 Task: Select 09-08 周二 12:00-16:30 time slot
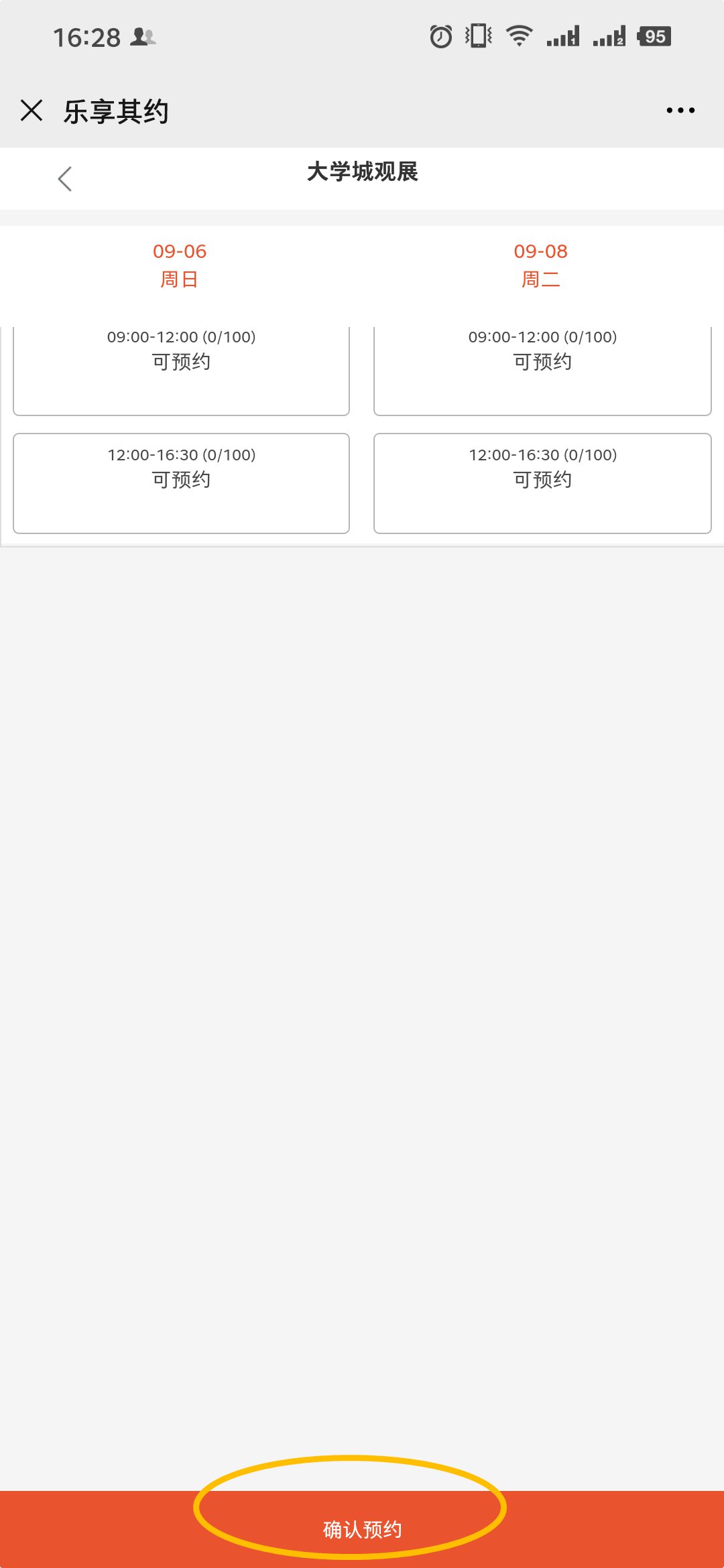coord(542,483)
